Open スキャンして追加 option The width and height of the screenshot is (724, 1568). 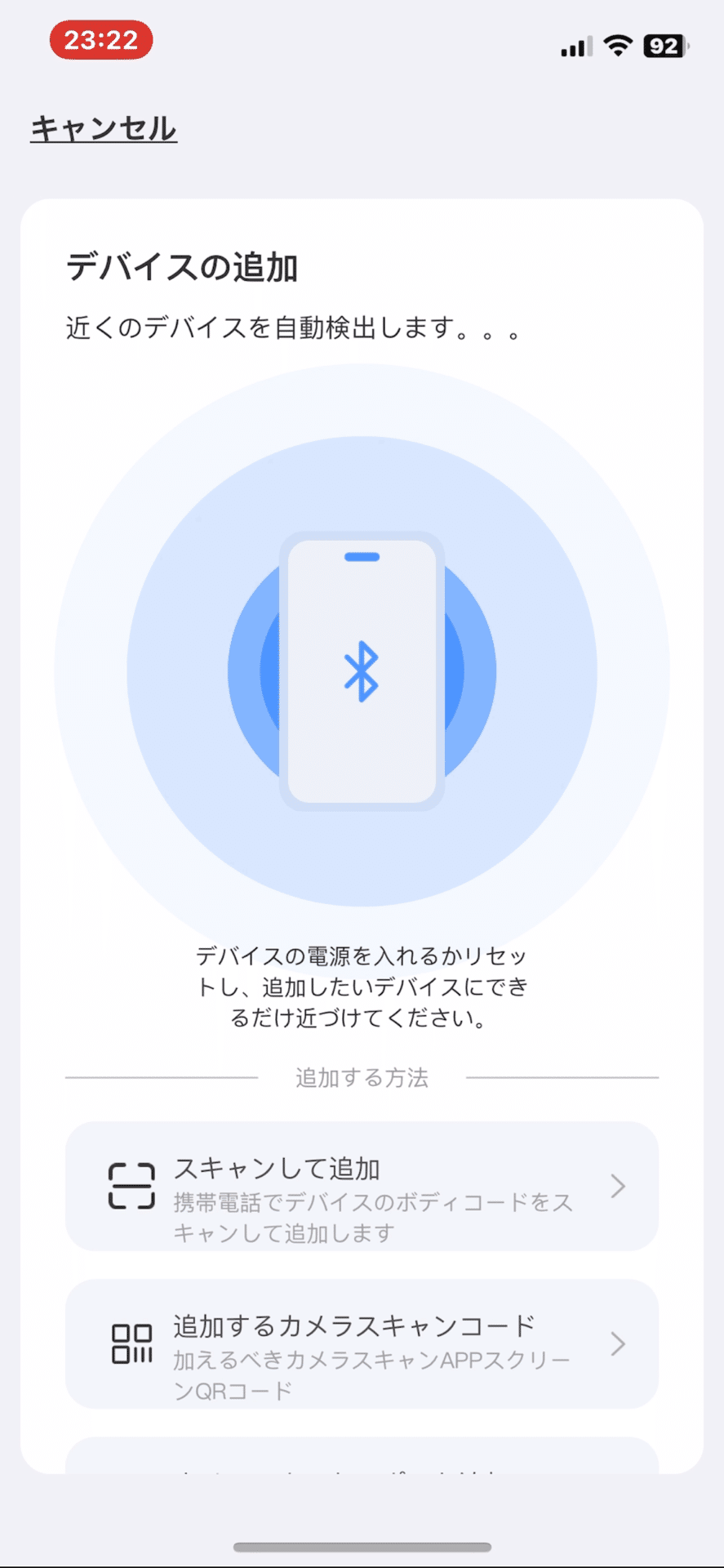(362, 1186)
